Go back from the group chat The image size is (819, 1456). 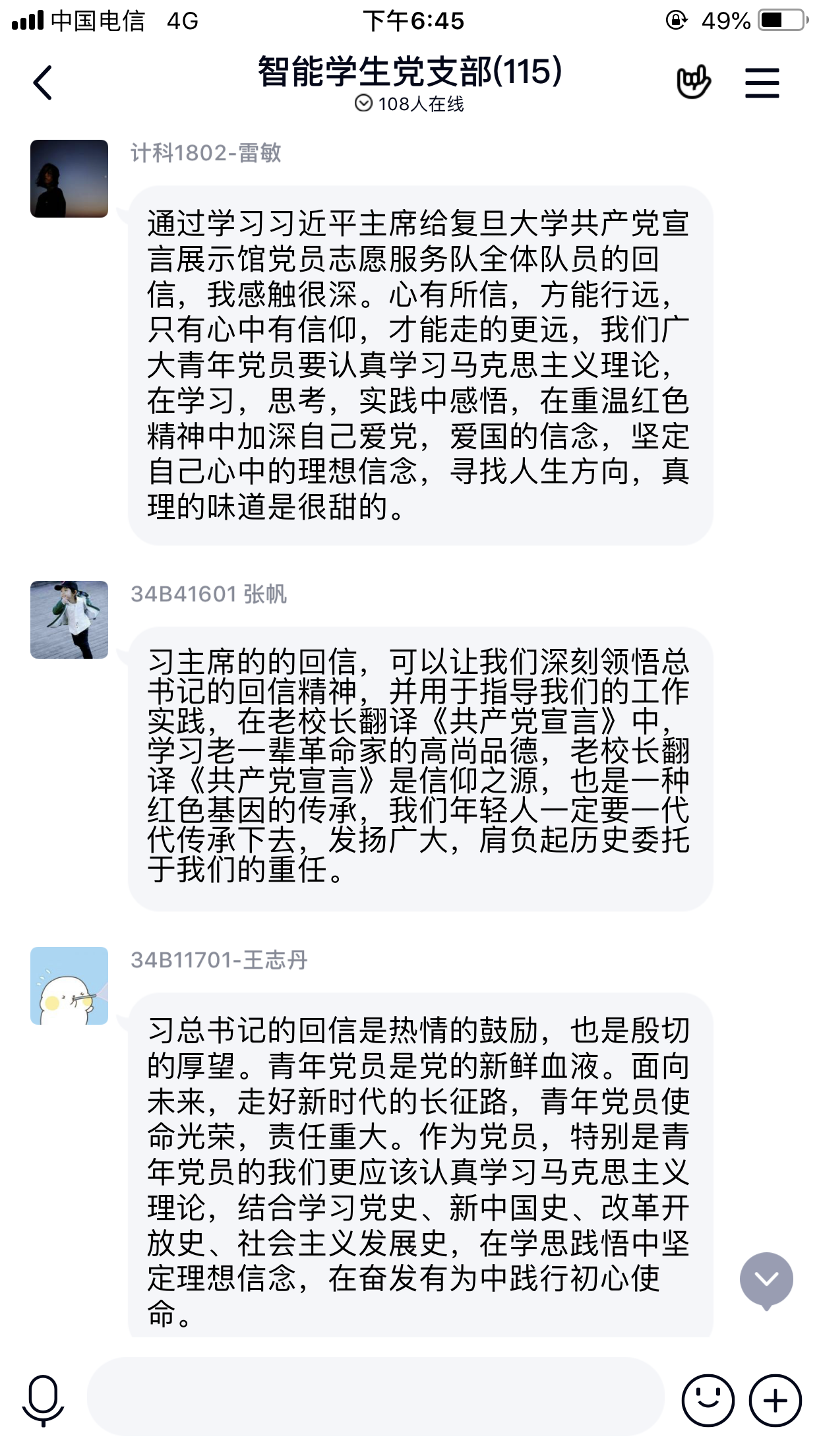pos(43,83)
